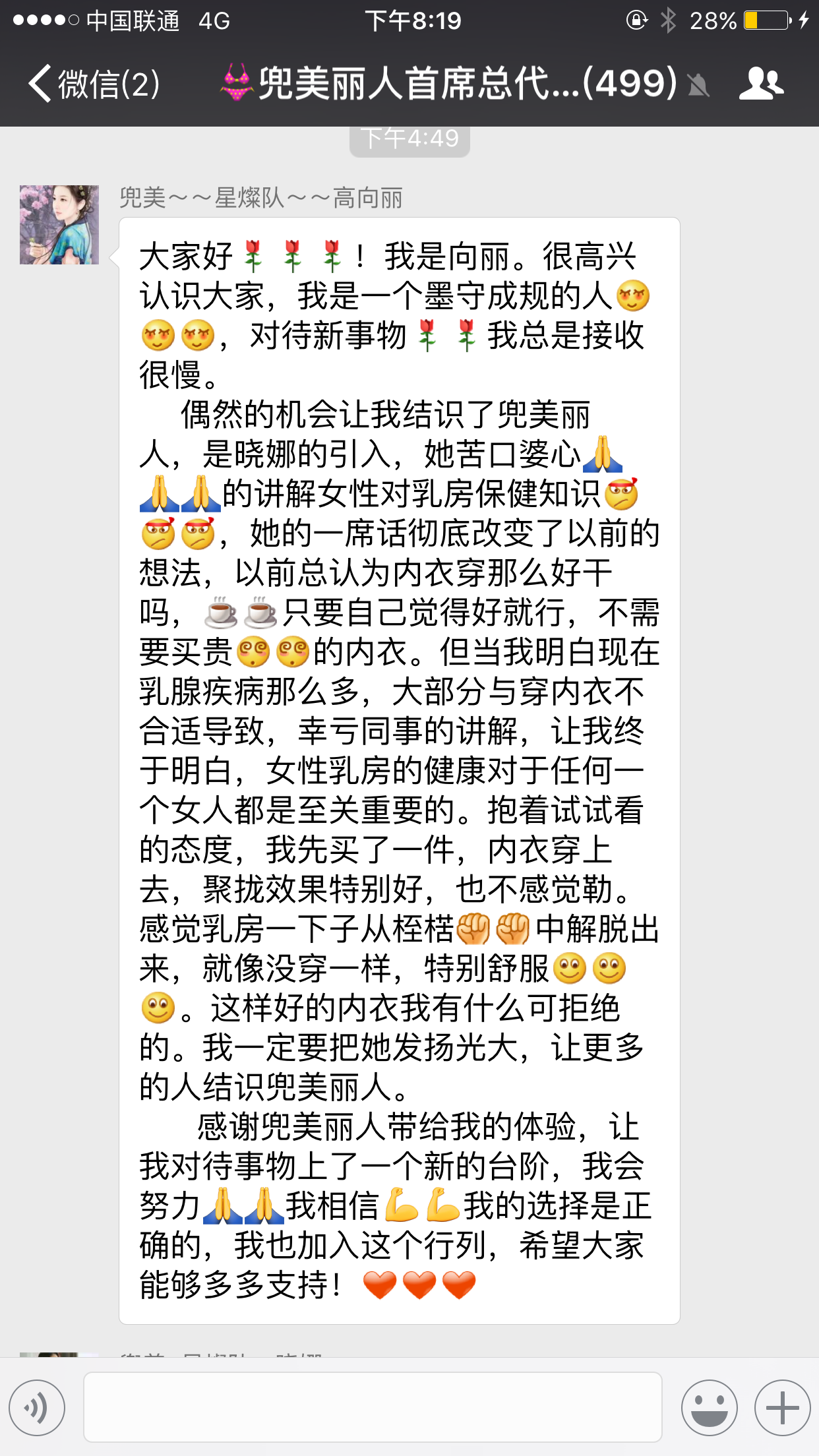This screenshot has width=819, height=1456.
Task: Focus the message text field
Action: (x=373, y=1407)
